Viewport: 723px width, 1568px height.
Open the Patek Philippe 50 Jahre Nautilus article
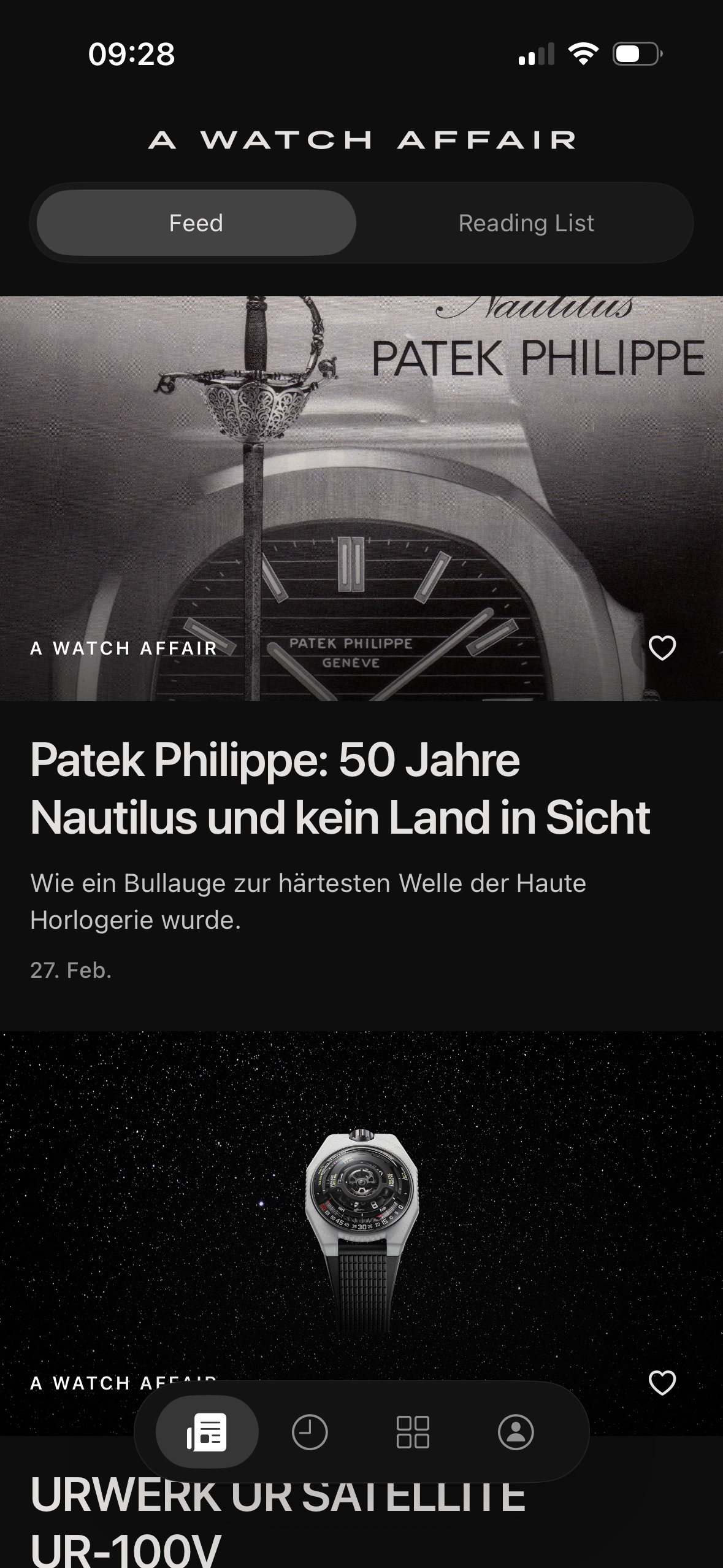pos(340,789)
